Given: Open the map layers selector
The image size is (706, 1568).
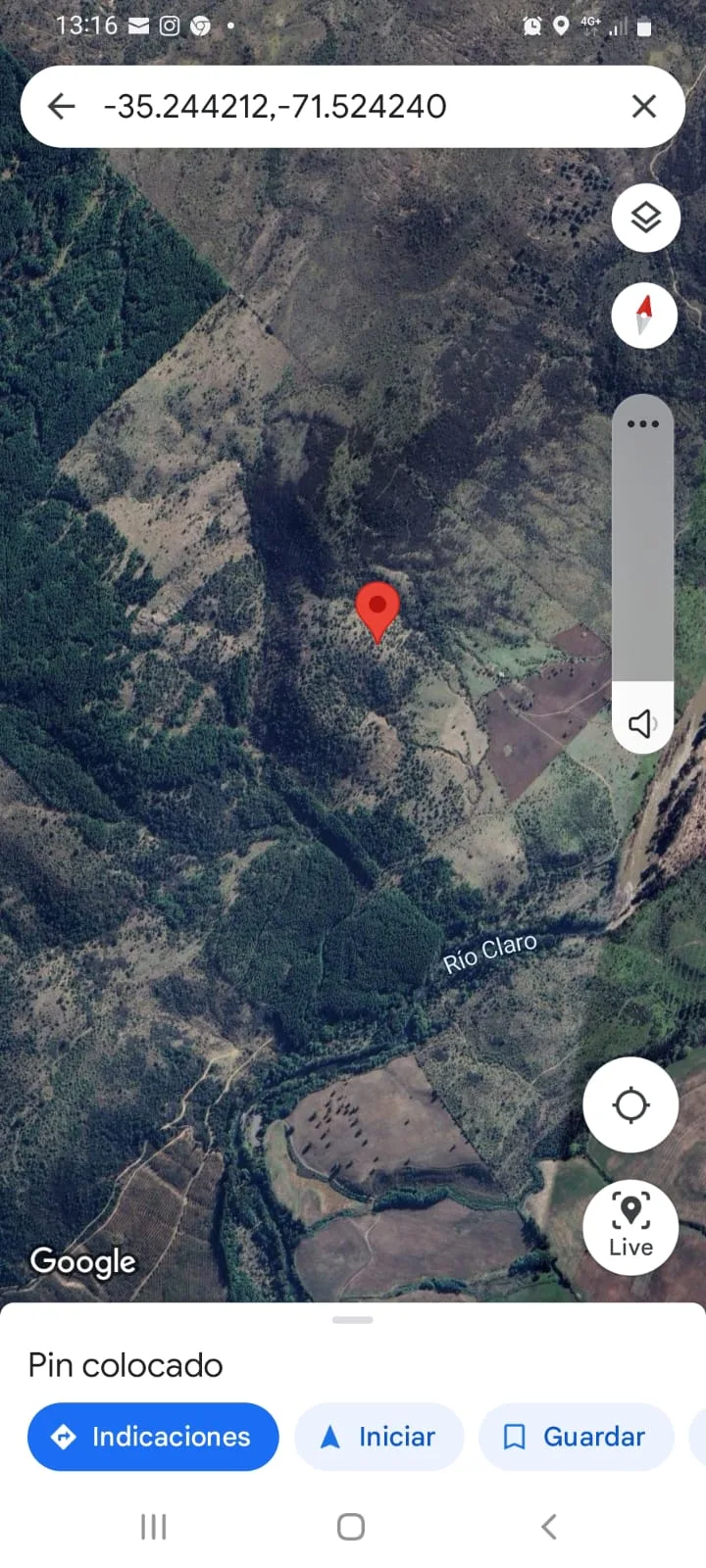Looking at the screenshot, I should click(644, 218).
